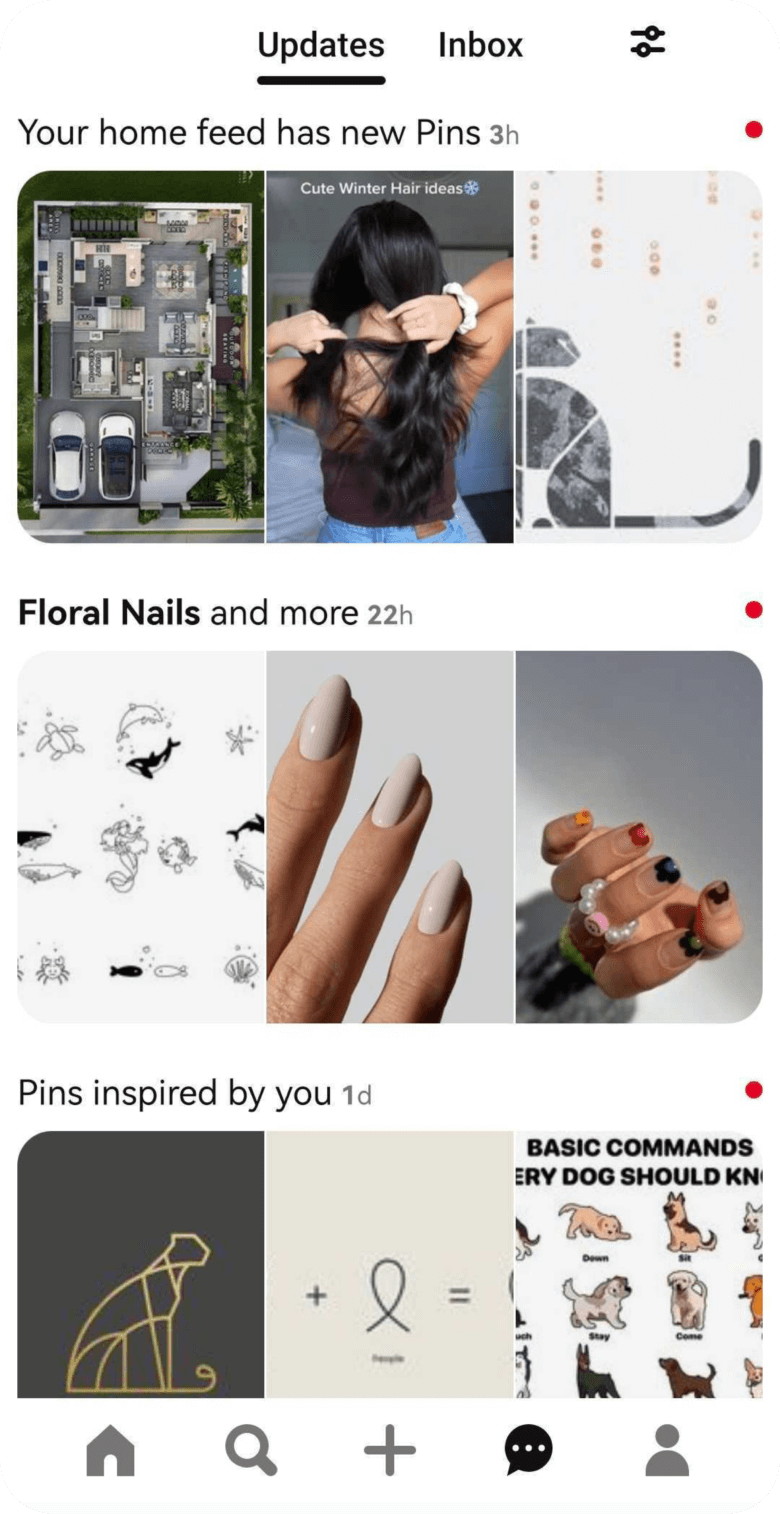Open the Cute Winter Hair ideas pin
Viewport: 780px width, 1514px height.
pyautogui.click(x=389, y=355)
